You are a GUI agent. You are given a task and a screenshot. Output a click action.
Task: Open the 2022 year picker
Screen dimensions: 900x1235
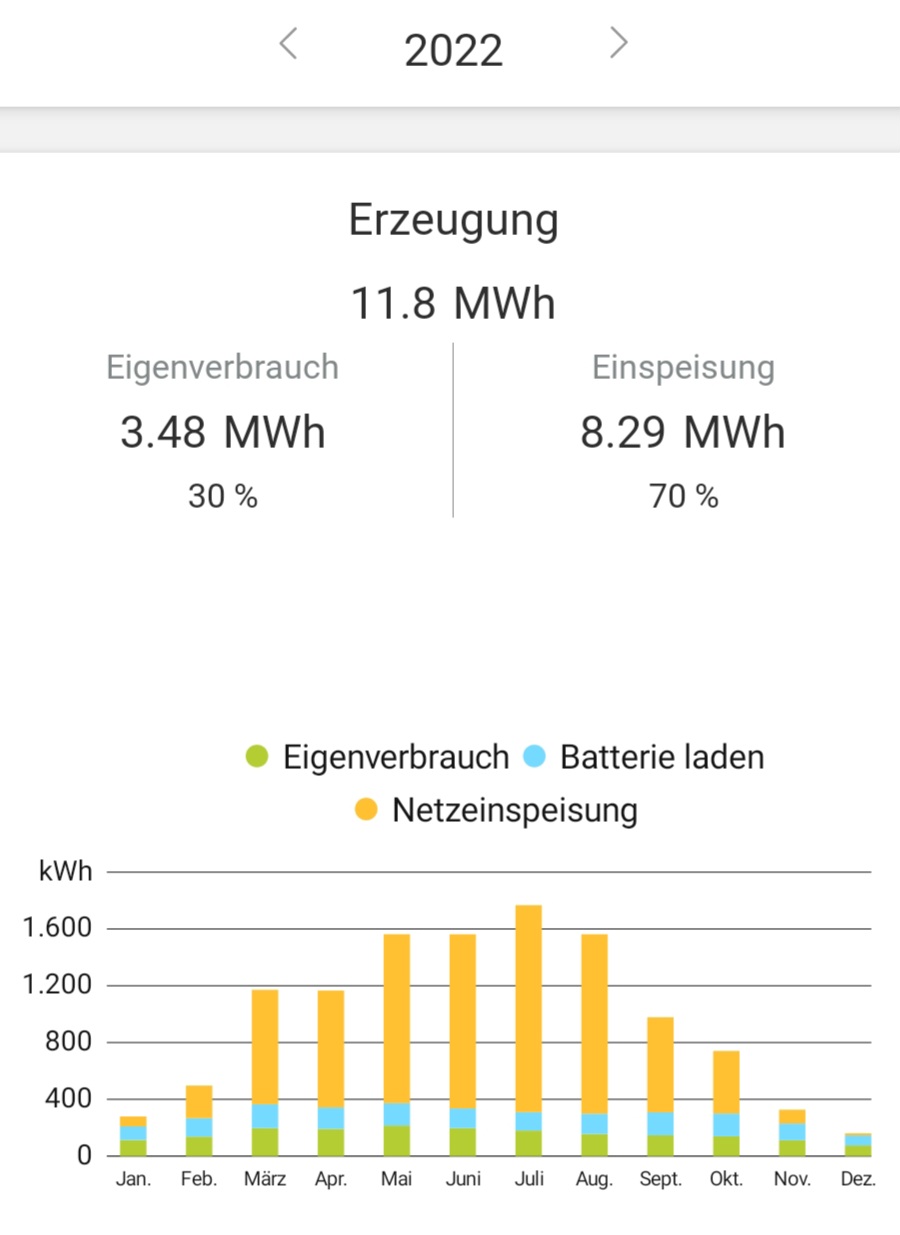(x=453, y=50)
